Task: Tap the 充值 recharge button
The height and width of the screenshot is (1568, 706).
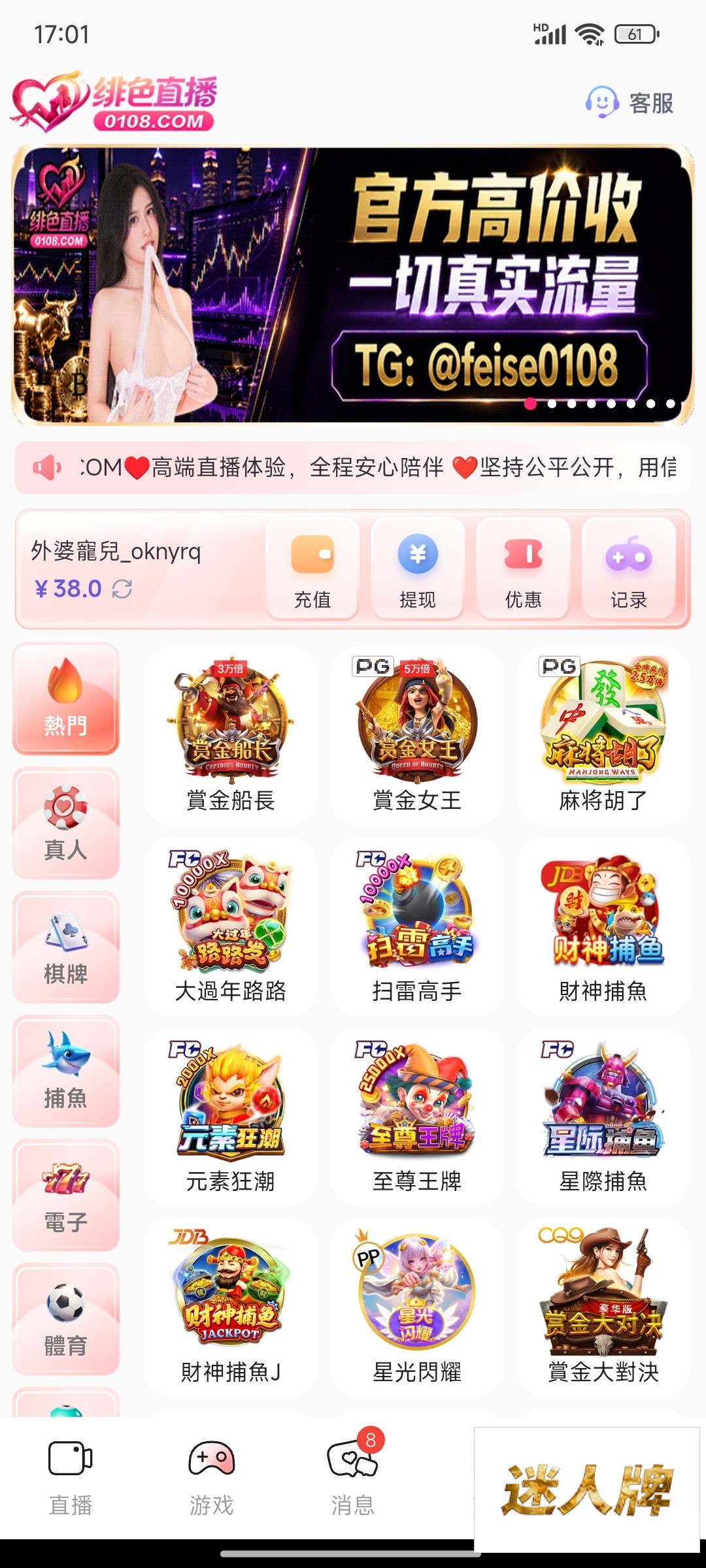Action: (x=312, y=568)
